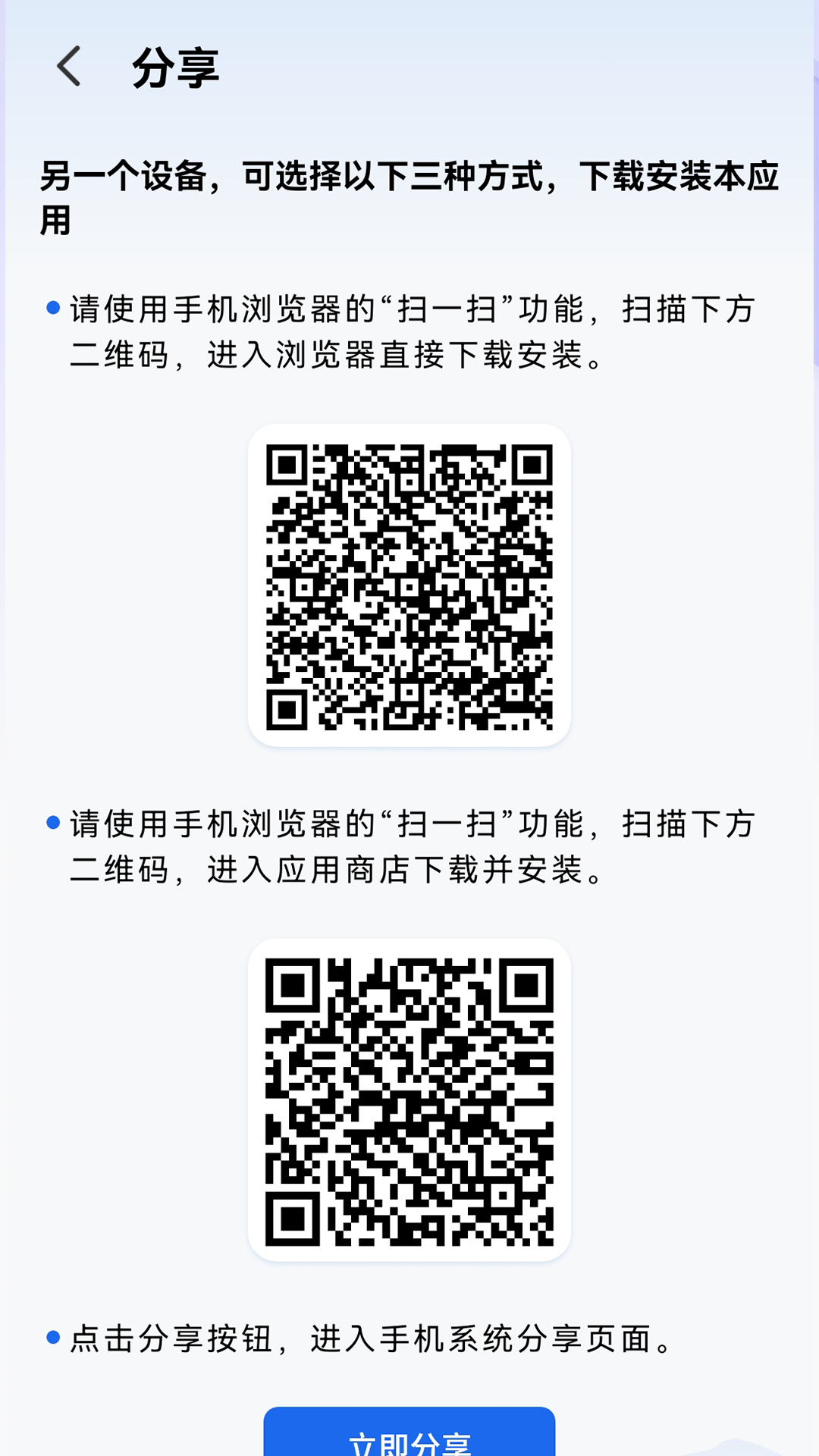Click the blue bullet beside the first instruction
Image resolution: width=819 pixels, height=1456 pixels.
(x=52, y=306)
